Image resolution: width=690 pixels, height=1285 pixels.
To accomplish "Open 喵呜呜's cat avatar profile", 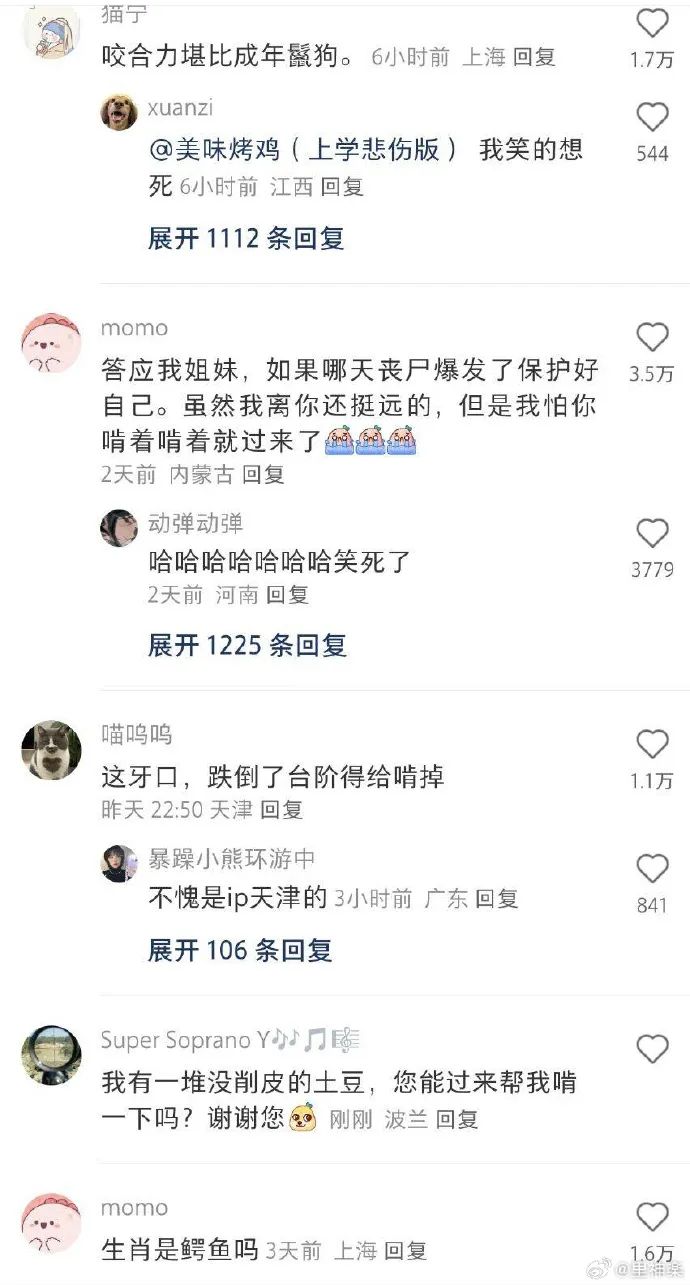I will (51, 750).
